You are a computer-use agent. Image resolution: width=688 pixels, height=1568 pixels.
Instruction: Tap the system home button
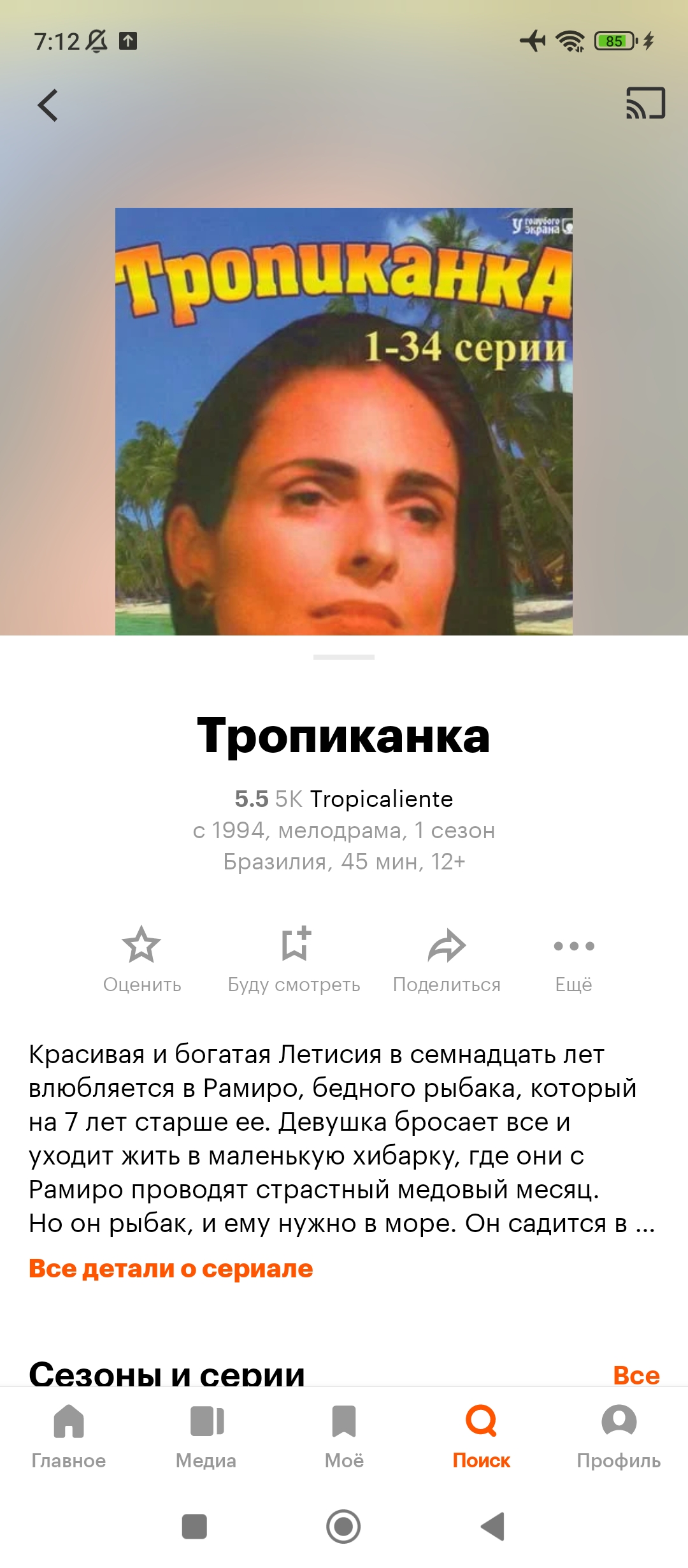pos(343,1527)
